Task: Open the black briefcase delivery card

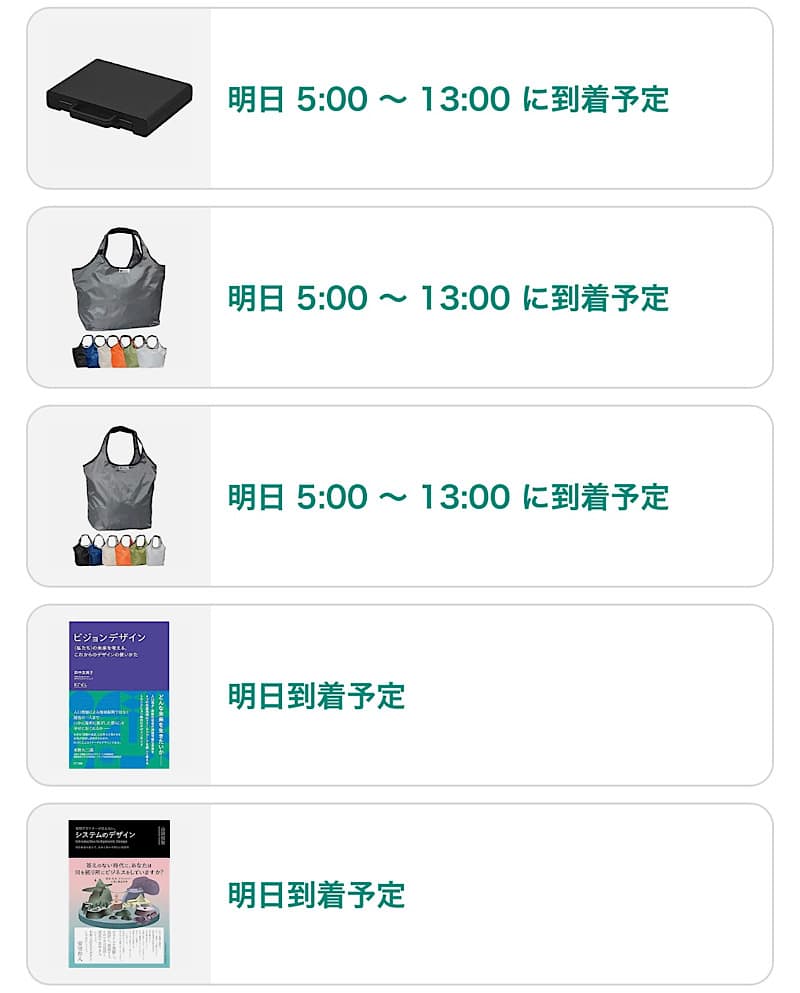Action: click(400, 98)
